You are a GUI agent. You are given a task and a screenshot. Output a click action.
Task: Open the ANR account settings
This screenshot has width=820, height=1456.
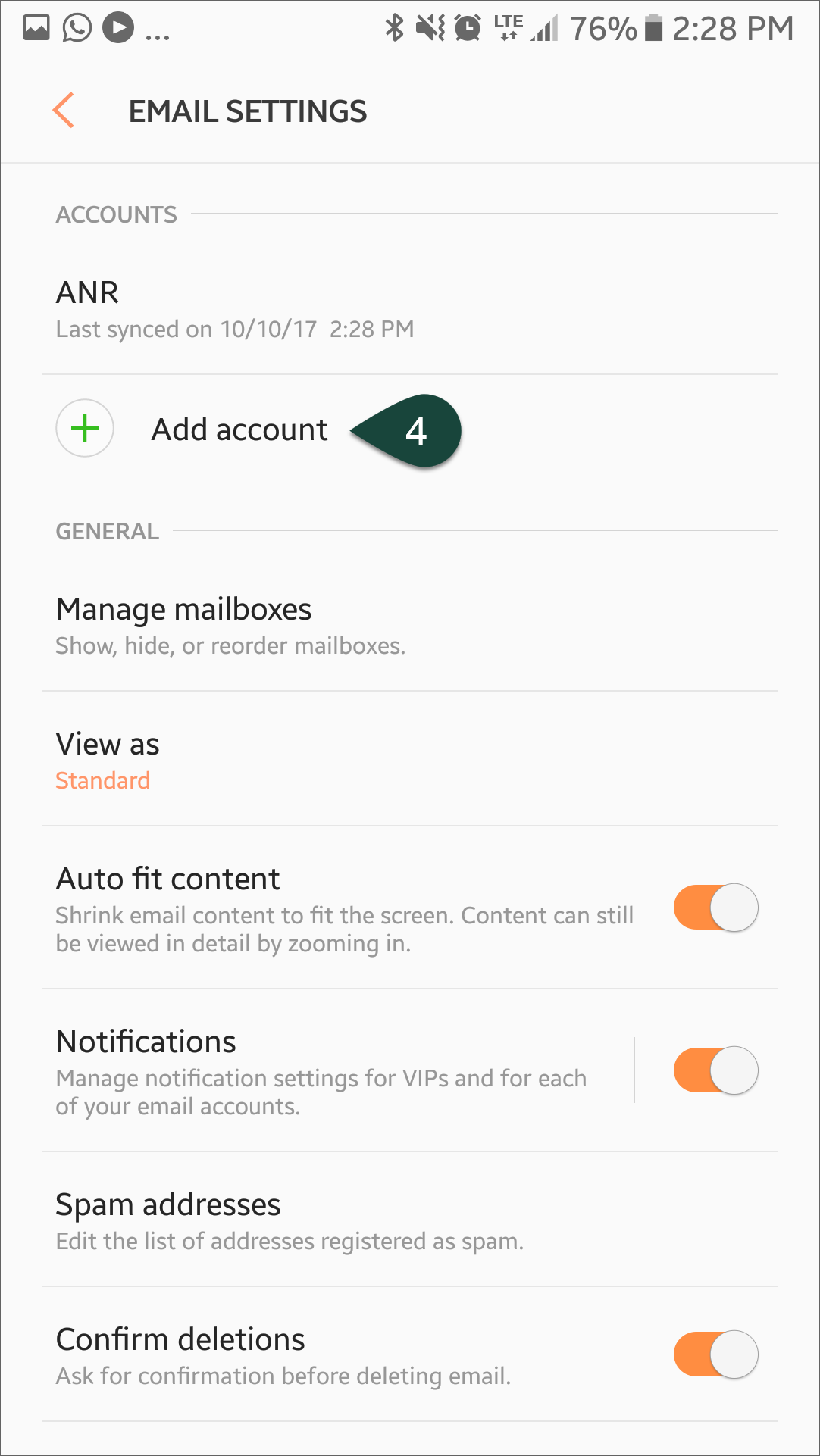coord(227,307)
